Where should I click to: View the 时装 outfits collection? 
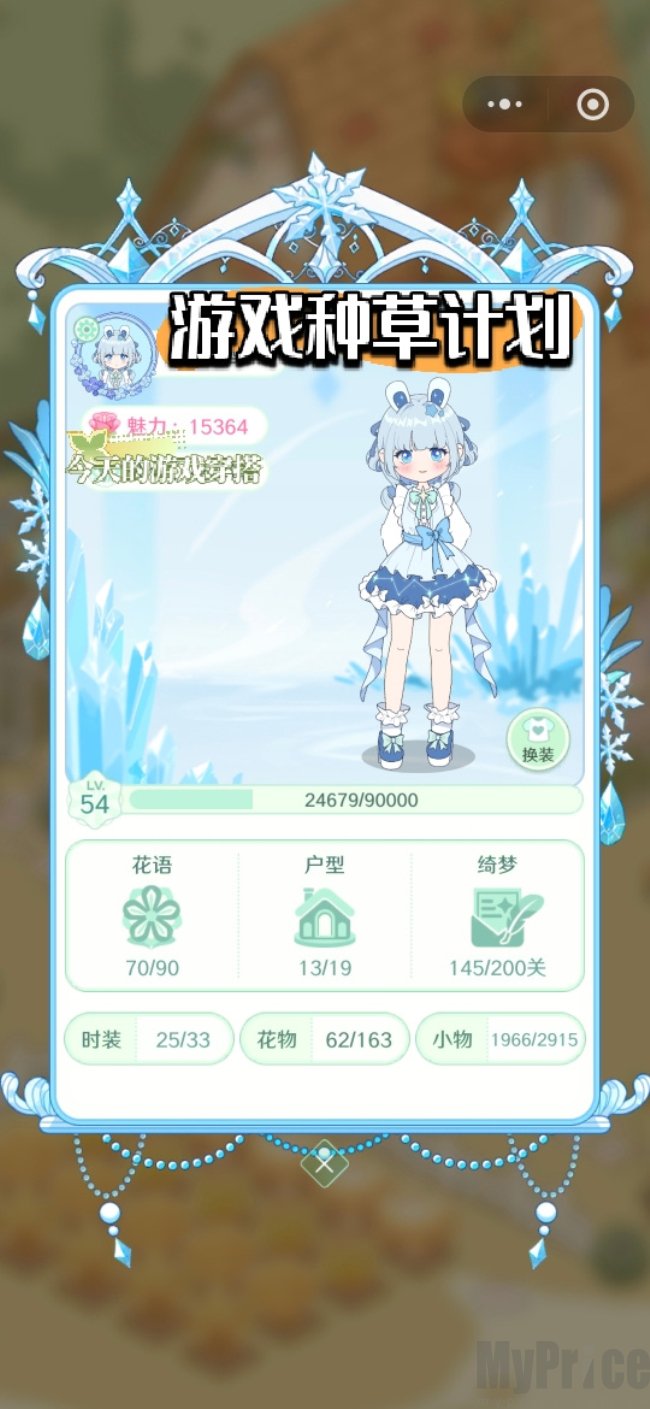click(x=149, y=1039)
